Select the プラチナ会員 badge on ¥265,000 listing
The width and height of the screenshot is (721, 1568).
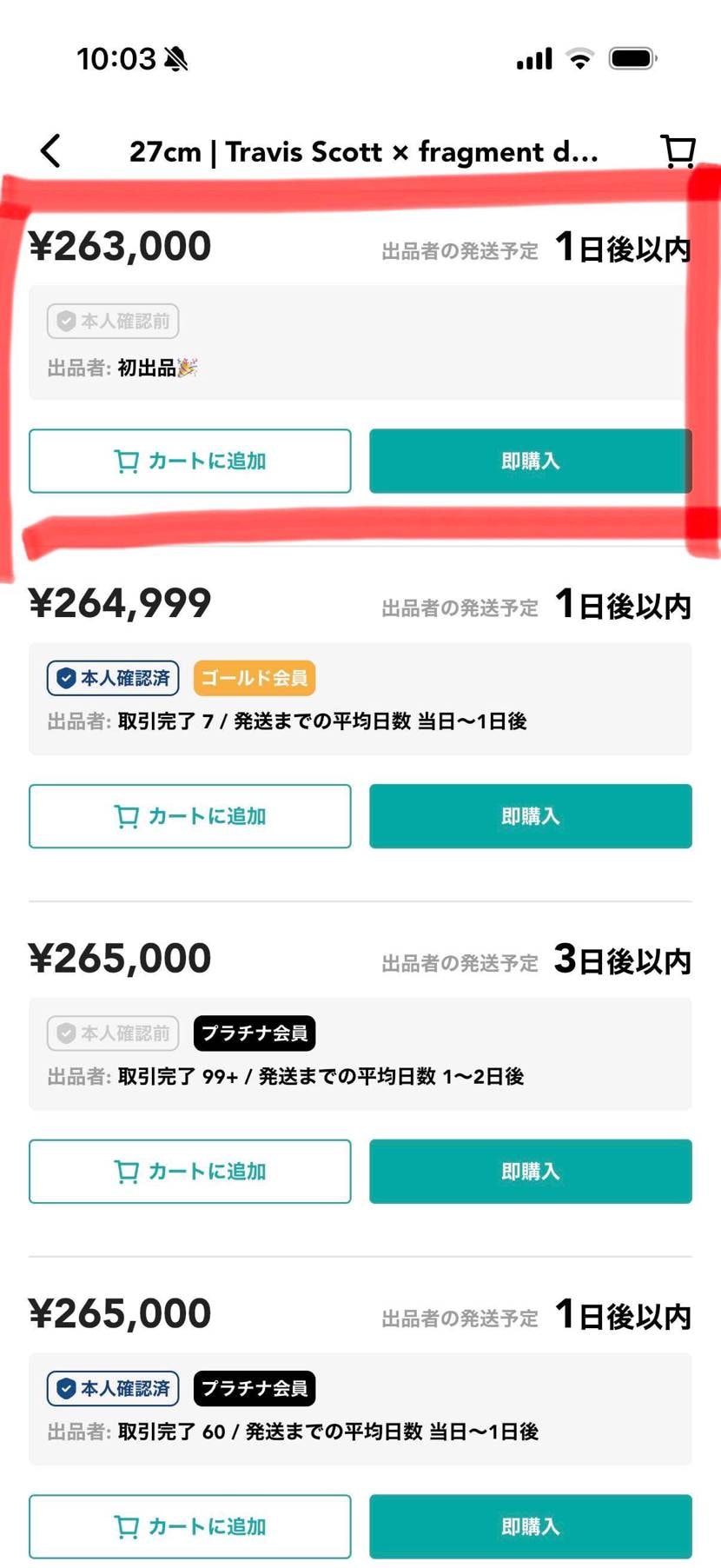point(254,1033)
